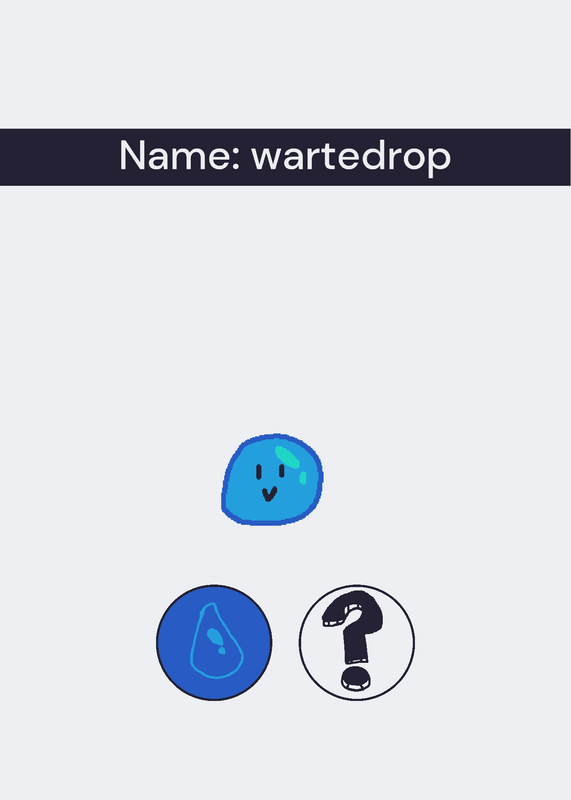571x800 pixels.
Task: Tap the smiling blue blob pet
Action: point(272,480)
